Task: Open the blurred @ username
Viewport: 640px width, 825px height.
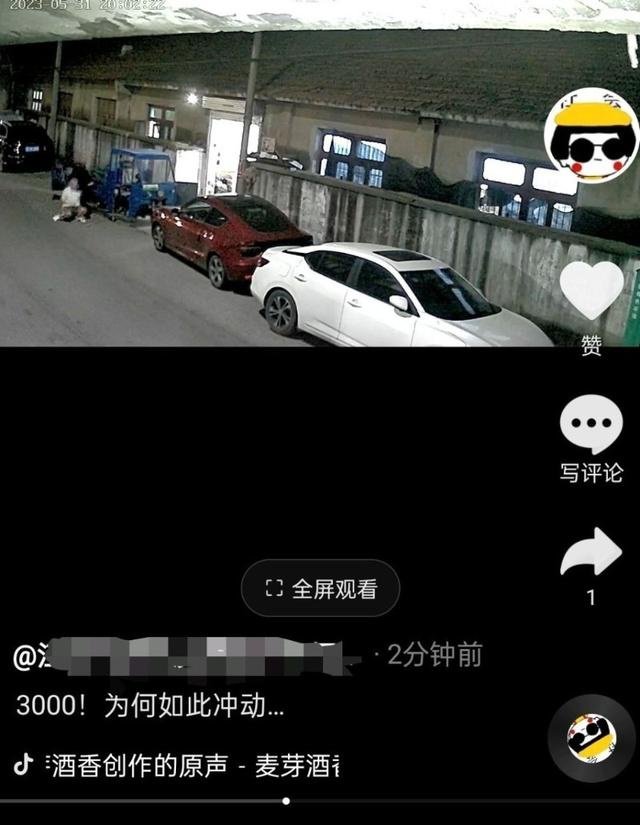Action: click(190, 656)
